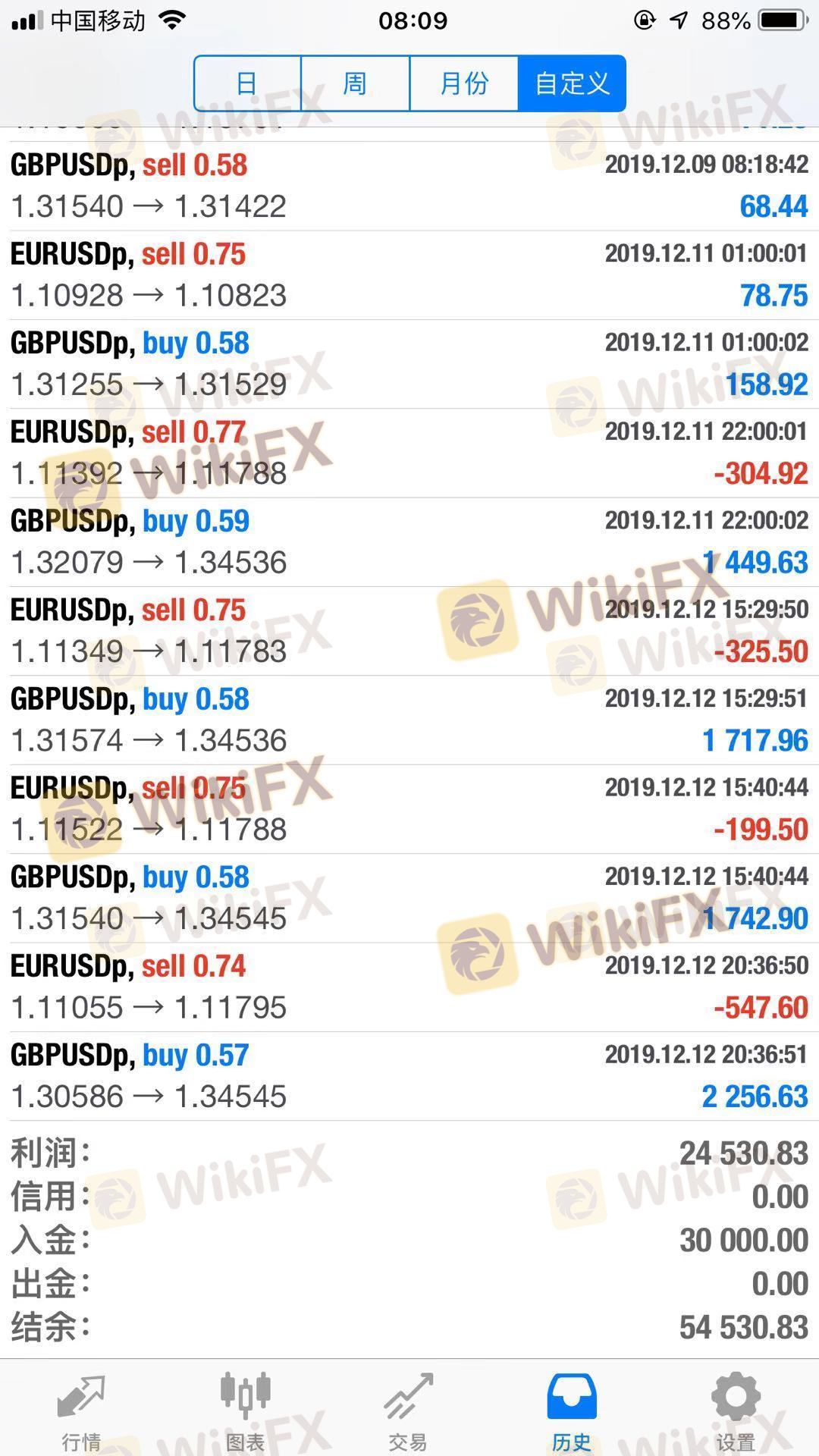
Task: Switch to the 交易 trade tab
Action: click(409, 1410)
